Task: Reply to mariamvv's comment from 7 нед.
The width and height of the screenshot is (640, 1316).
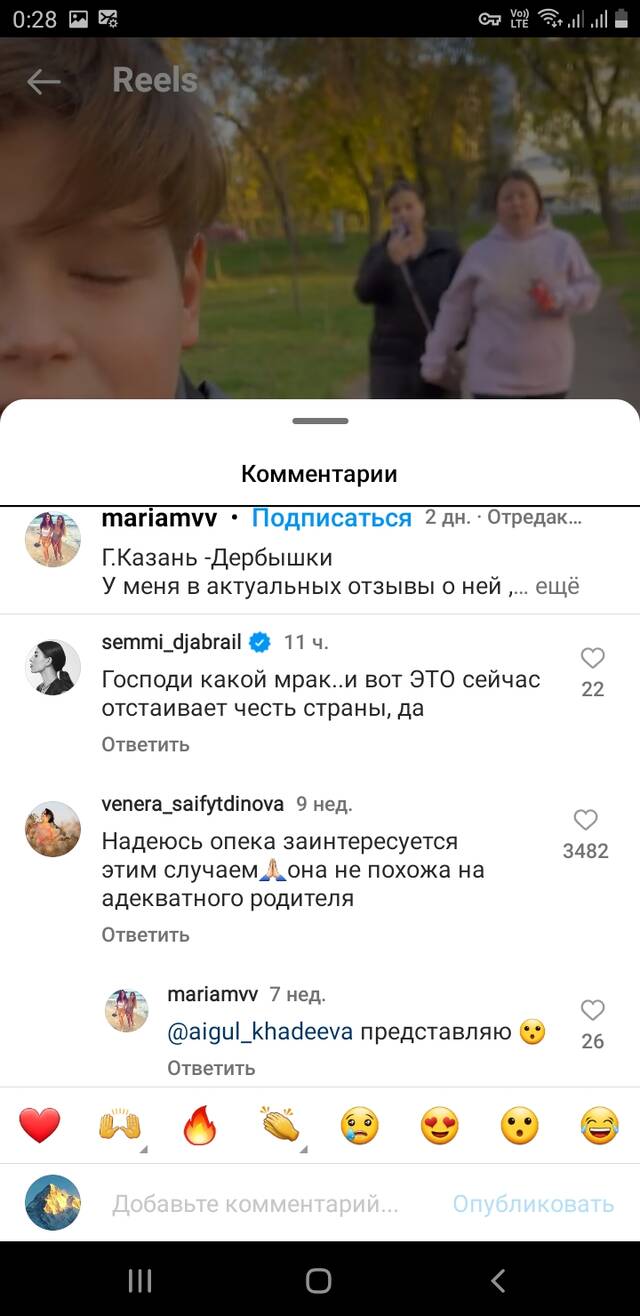Action: pos(211,1068)
